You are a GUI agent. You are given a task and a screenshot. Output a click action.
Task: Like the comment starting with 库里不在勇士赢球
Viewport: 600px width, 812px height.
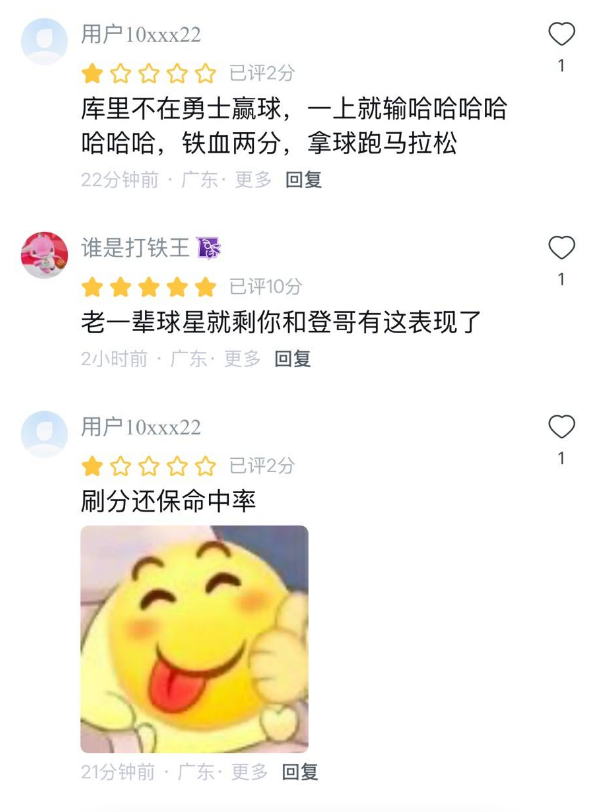[562, 35]
